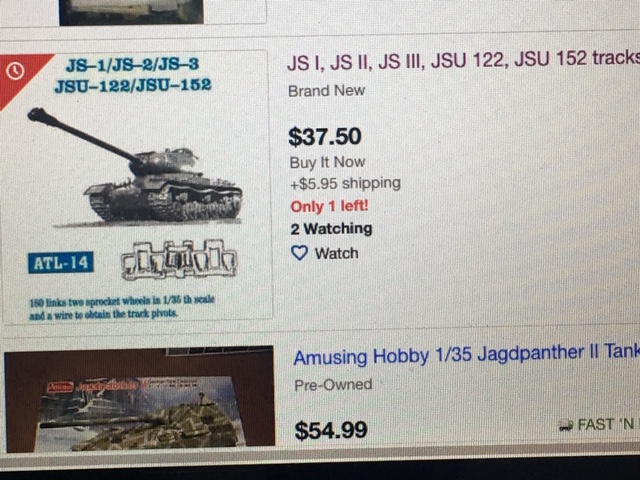Open the Jagdpanther II box art thumbnail

[140, 400]
